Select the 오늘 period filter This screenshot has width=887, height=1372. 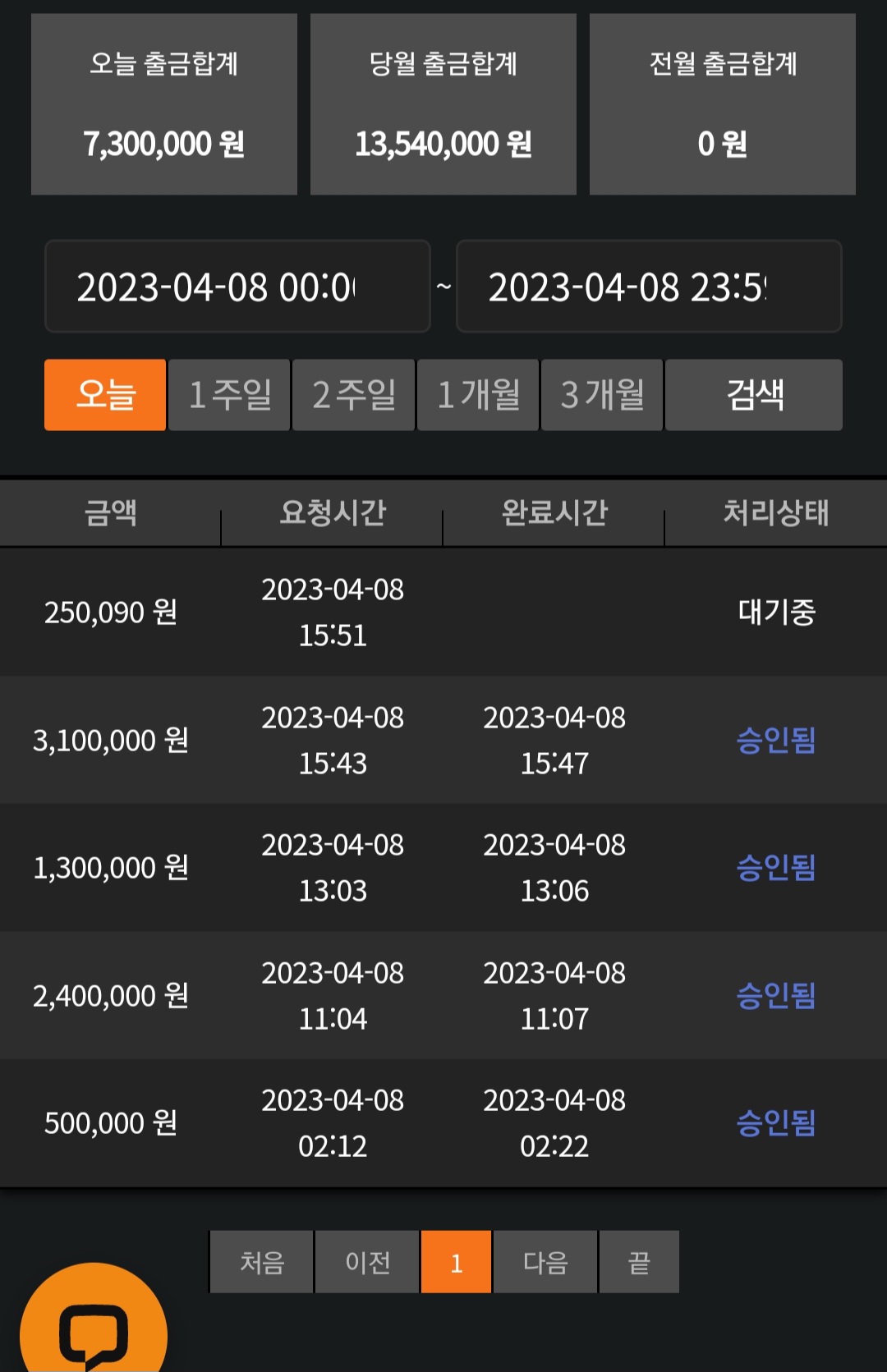tap(105, 395)
